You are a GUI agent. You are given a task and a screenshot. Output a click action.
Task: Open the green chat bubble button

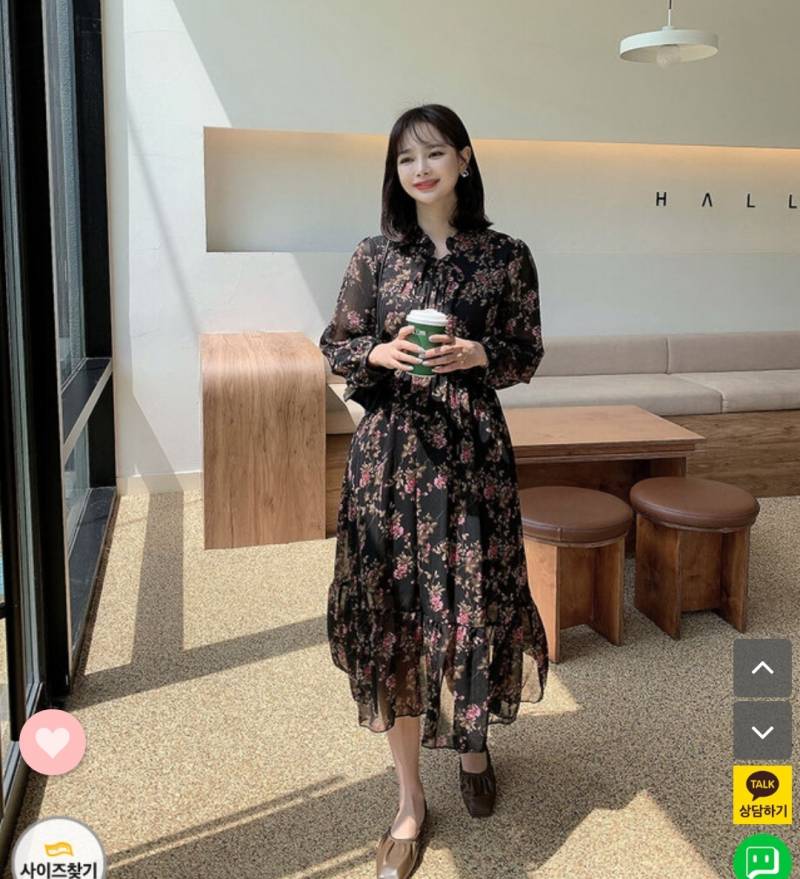click(x=762, y=858)
